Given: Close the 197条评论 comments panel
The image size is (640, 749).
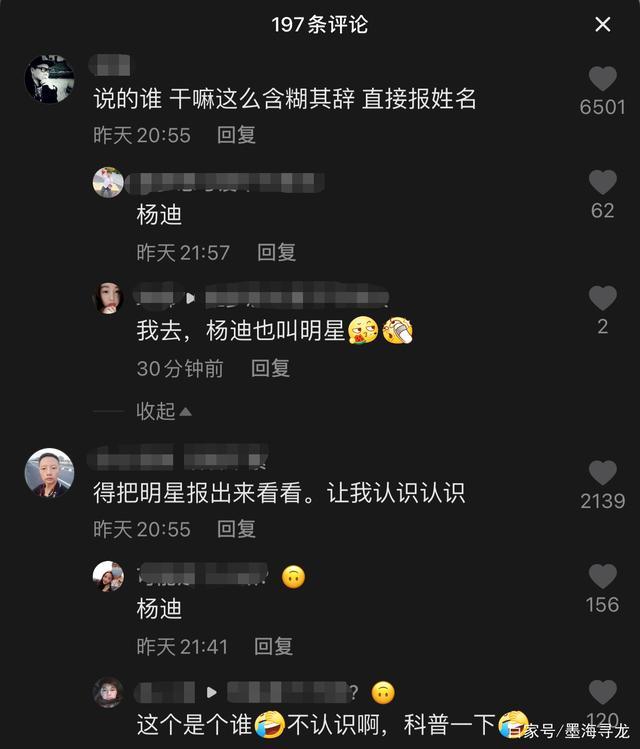Looking at the screenshot, I should coord(603,24).
